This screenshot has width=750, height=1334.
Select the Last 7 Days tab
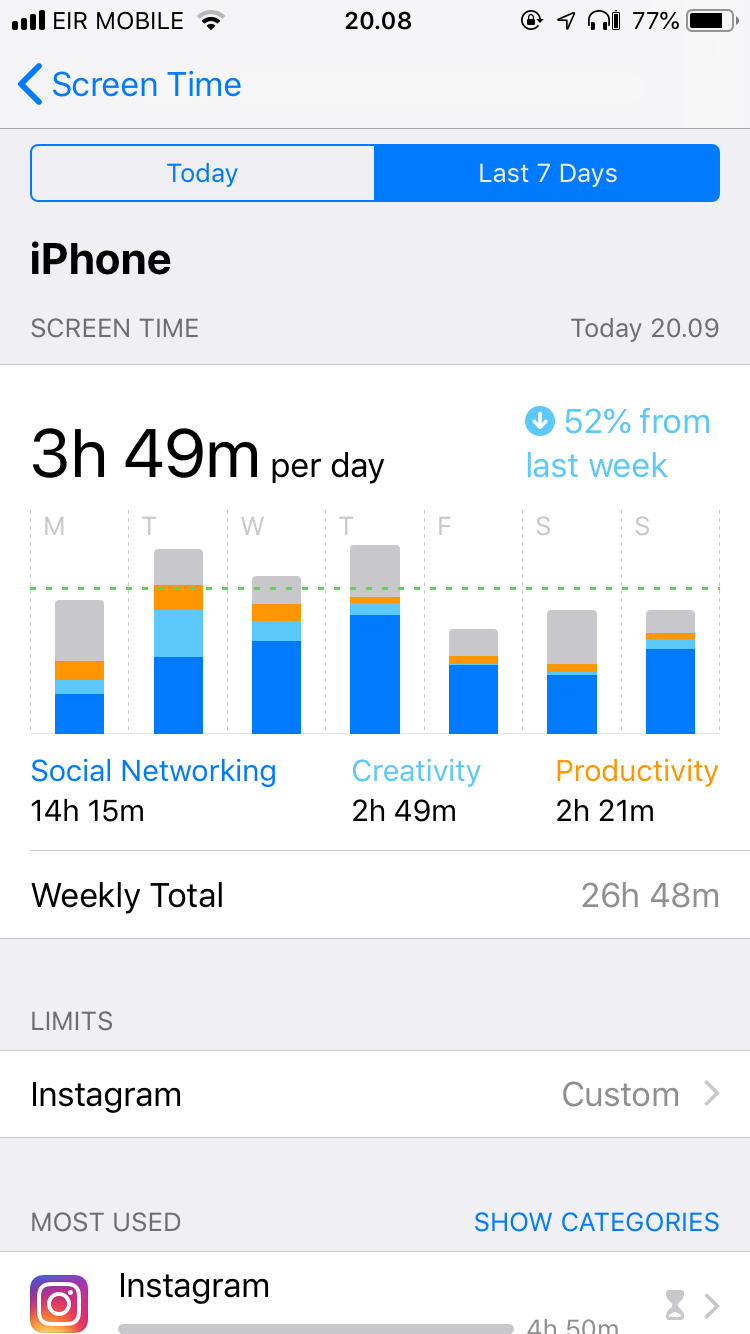(x=547, y=173)
